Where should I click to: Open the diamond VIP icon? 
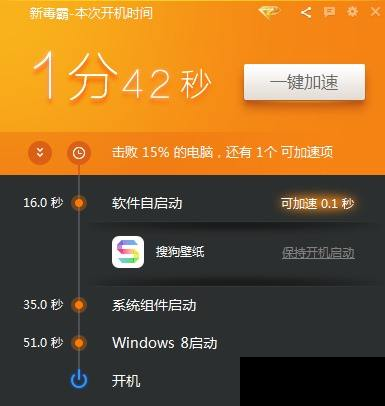pos(269,13)
